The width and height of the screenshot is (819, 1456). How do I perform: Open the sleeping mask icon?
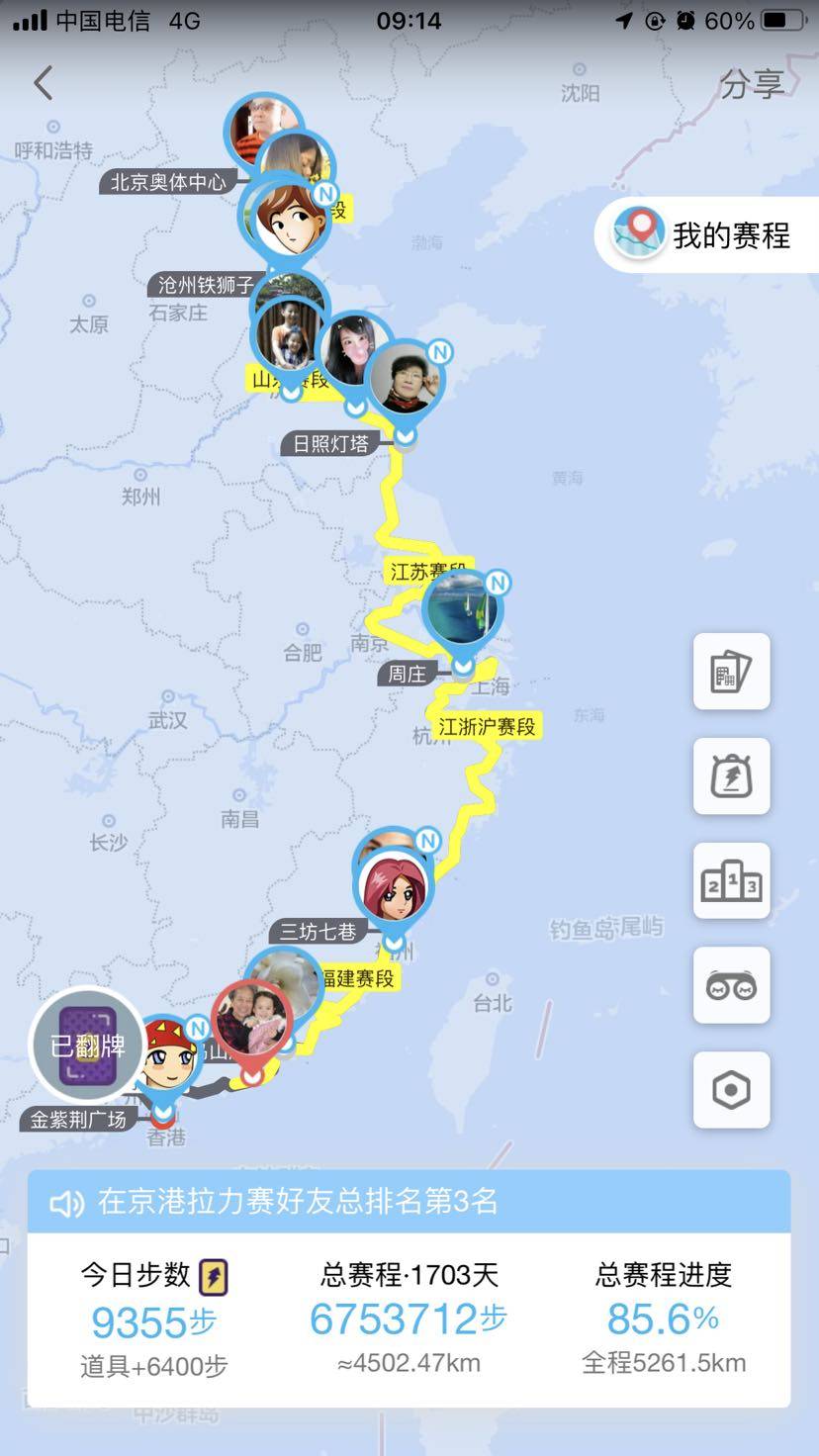pyautogui.click(x=731, y=986)
